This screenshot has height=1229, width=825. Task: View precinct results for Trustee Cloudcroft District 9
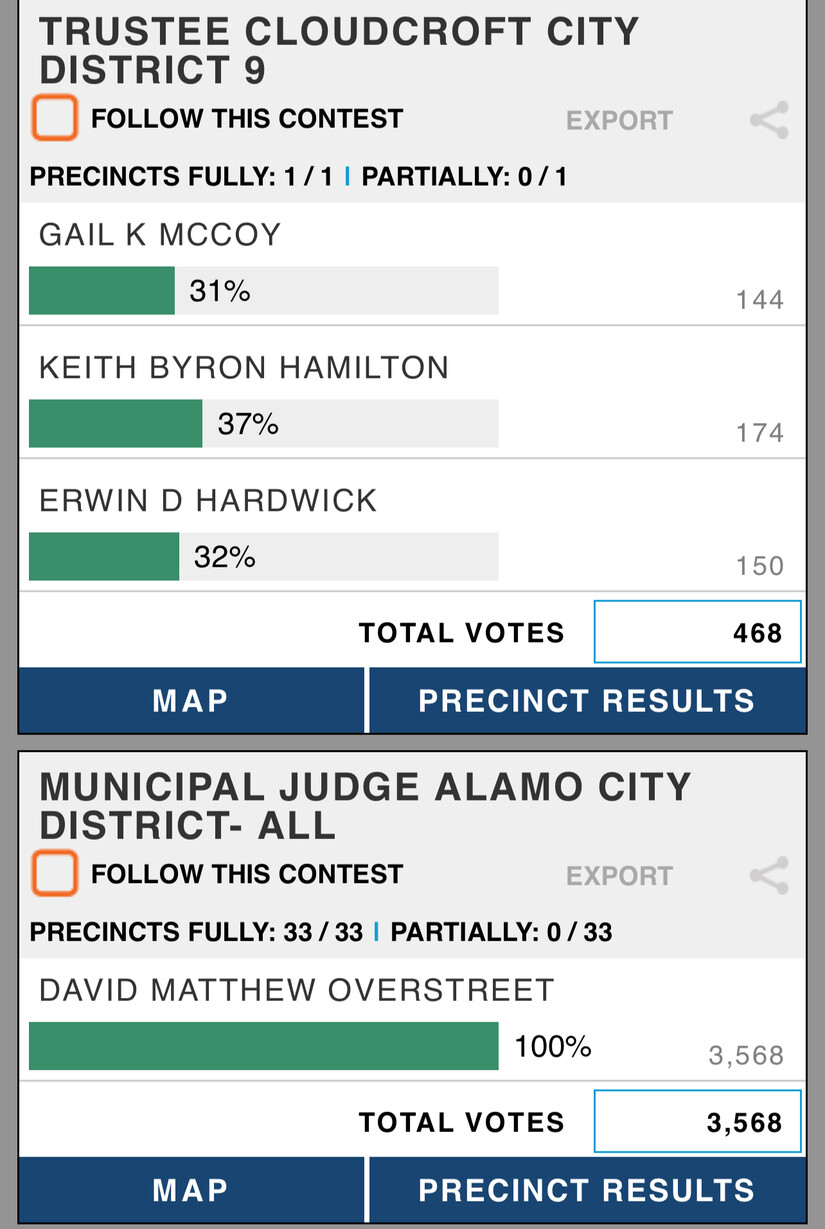click(587, 700)
